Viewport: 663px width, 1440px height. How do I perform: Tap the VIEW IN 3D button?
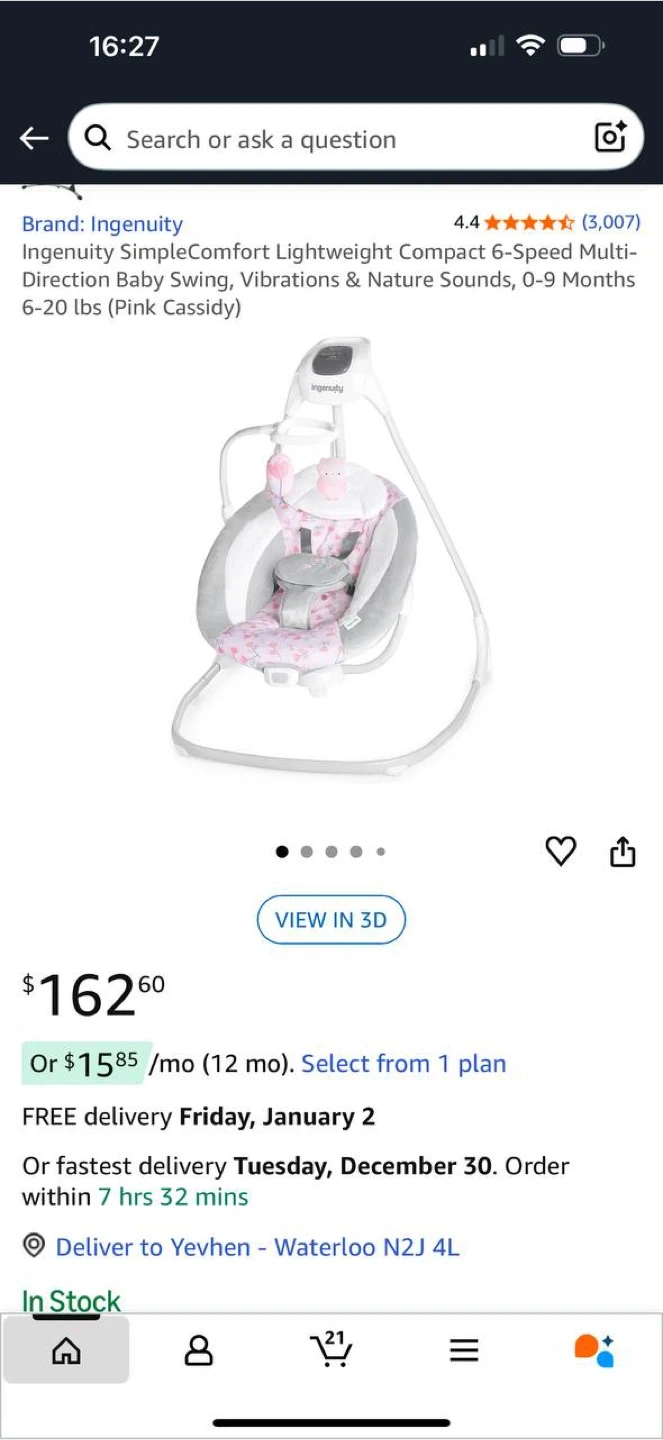[x=331, y=920]
